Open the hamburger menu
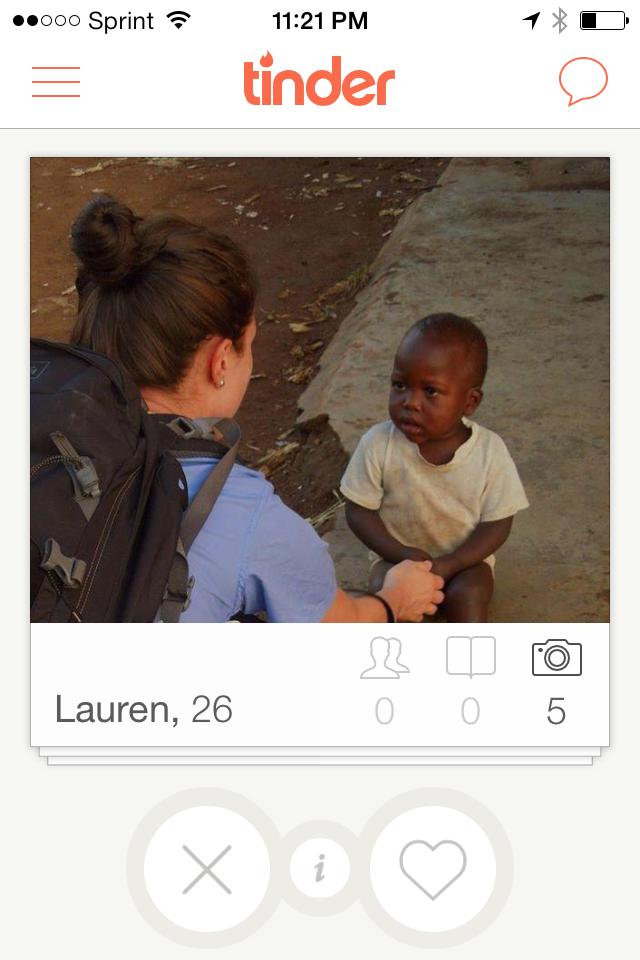The image size is (640, 960). point(56,82)
